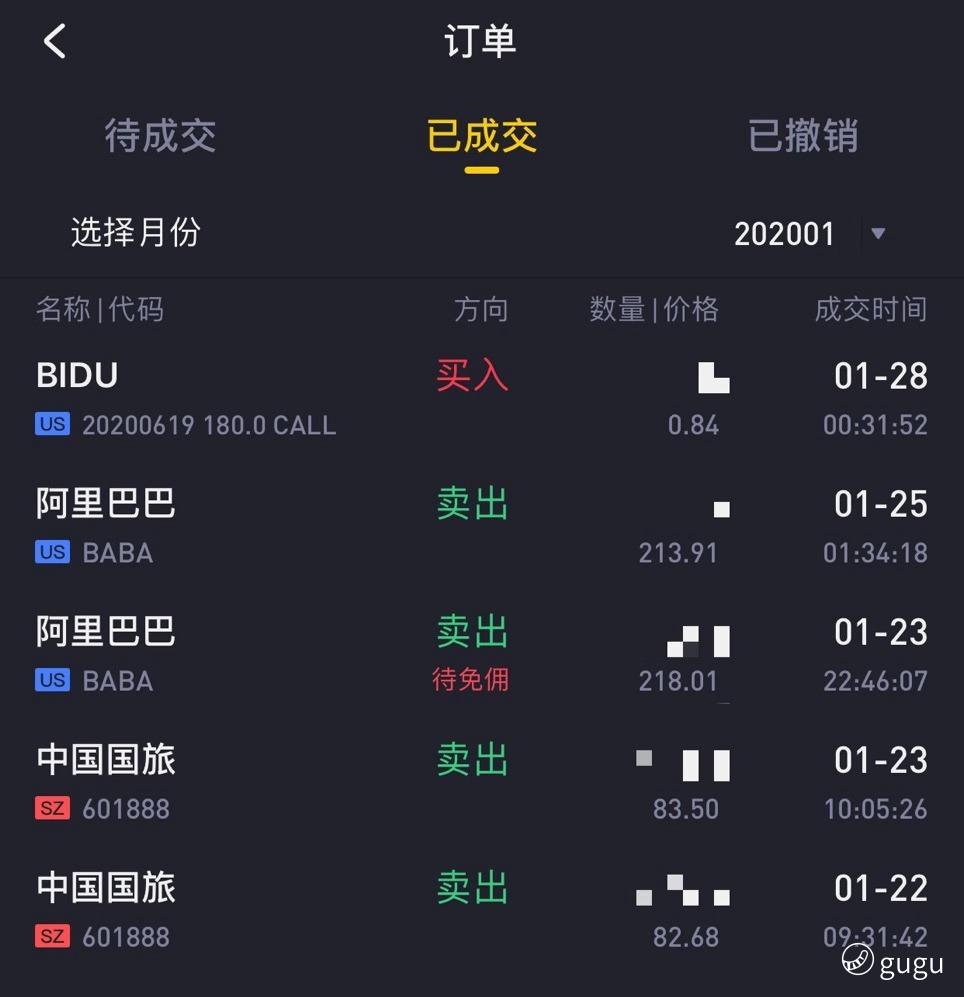Open the BIDU 180.0 CALL order
Image resolution: width=964 pixels, height=997 pixels.
482,398
